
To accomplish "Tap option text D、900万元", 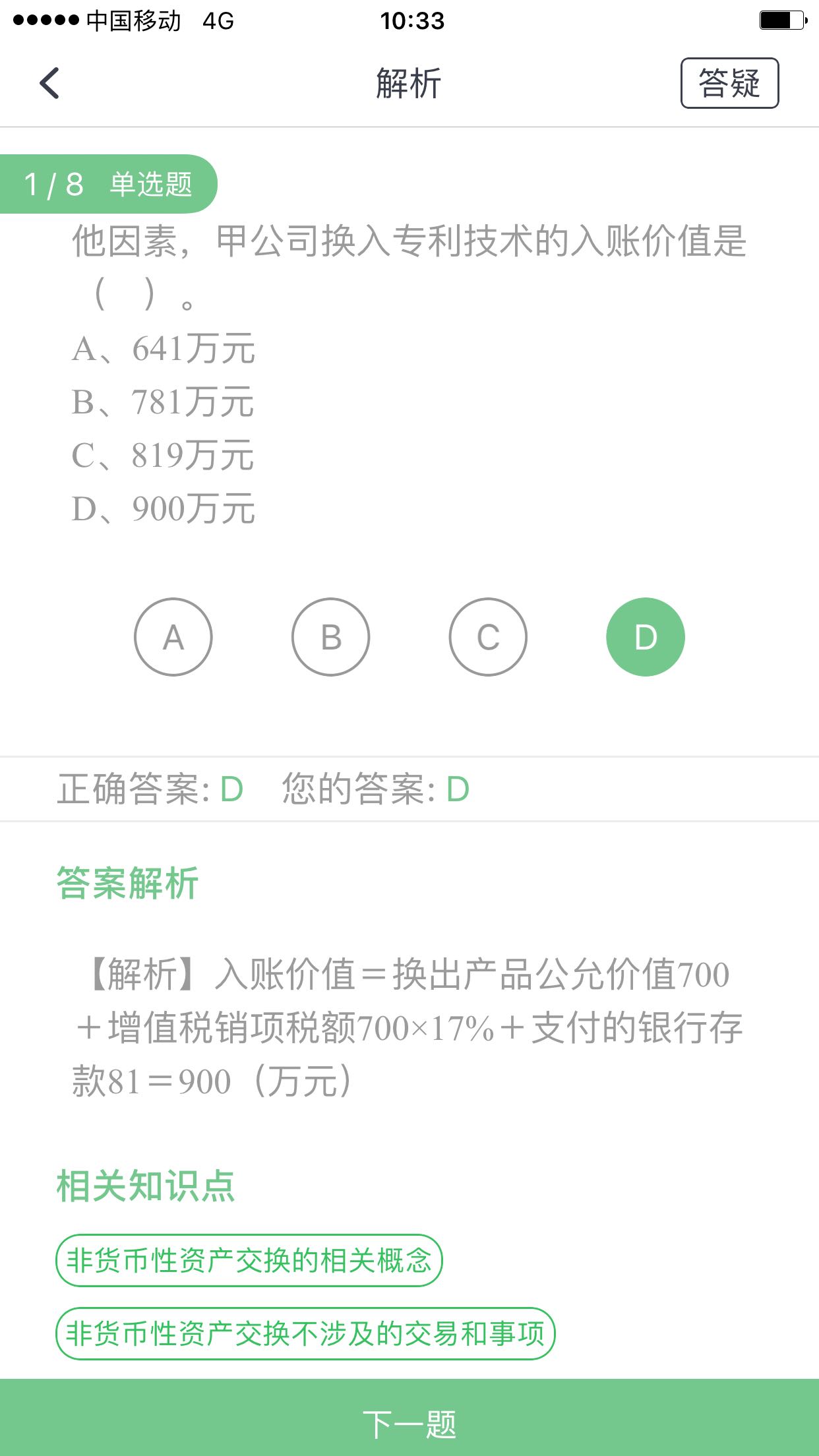I will click(x=164, y=506).
